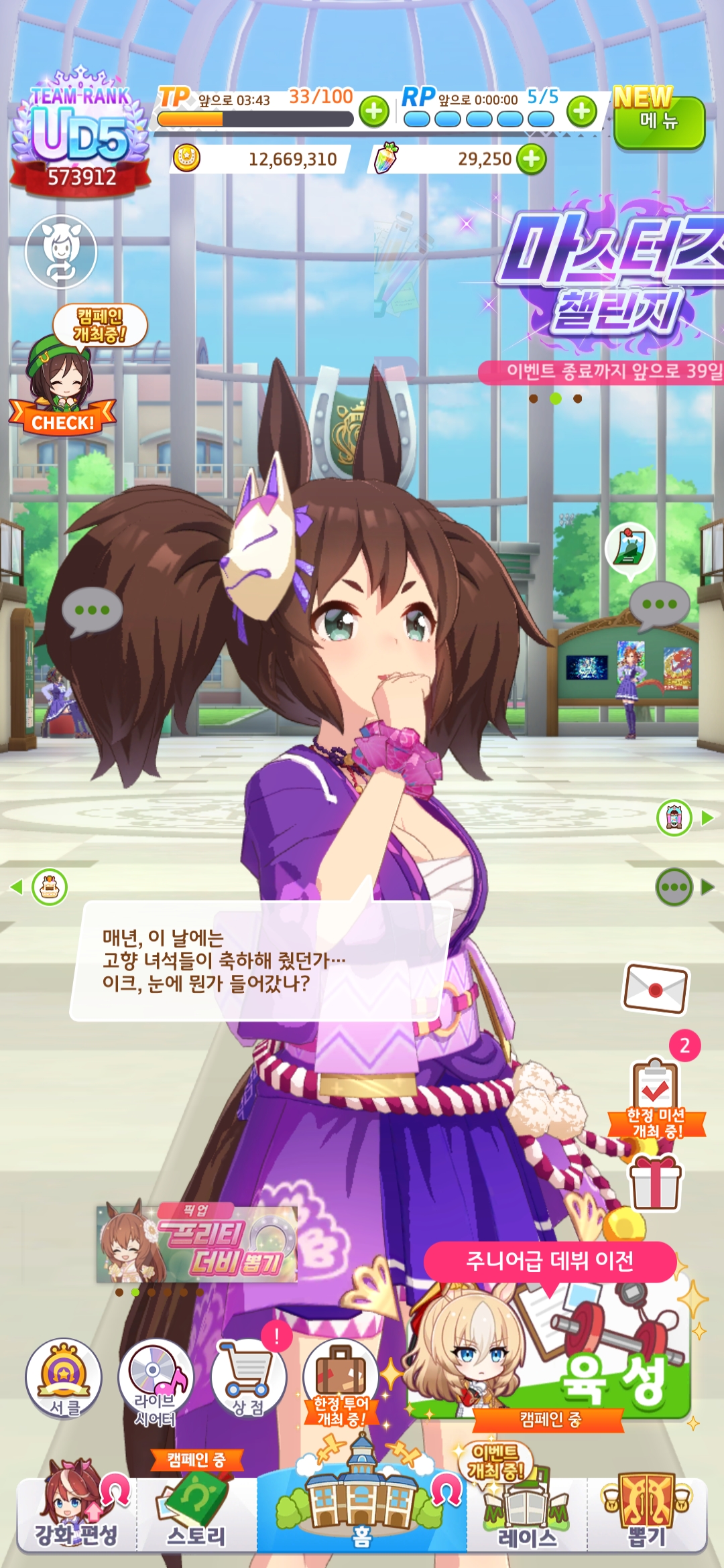Open the 한정 투어 suitcase icon
724x1568 pixels.
click(341, 1382)
